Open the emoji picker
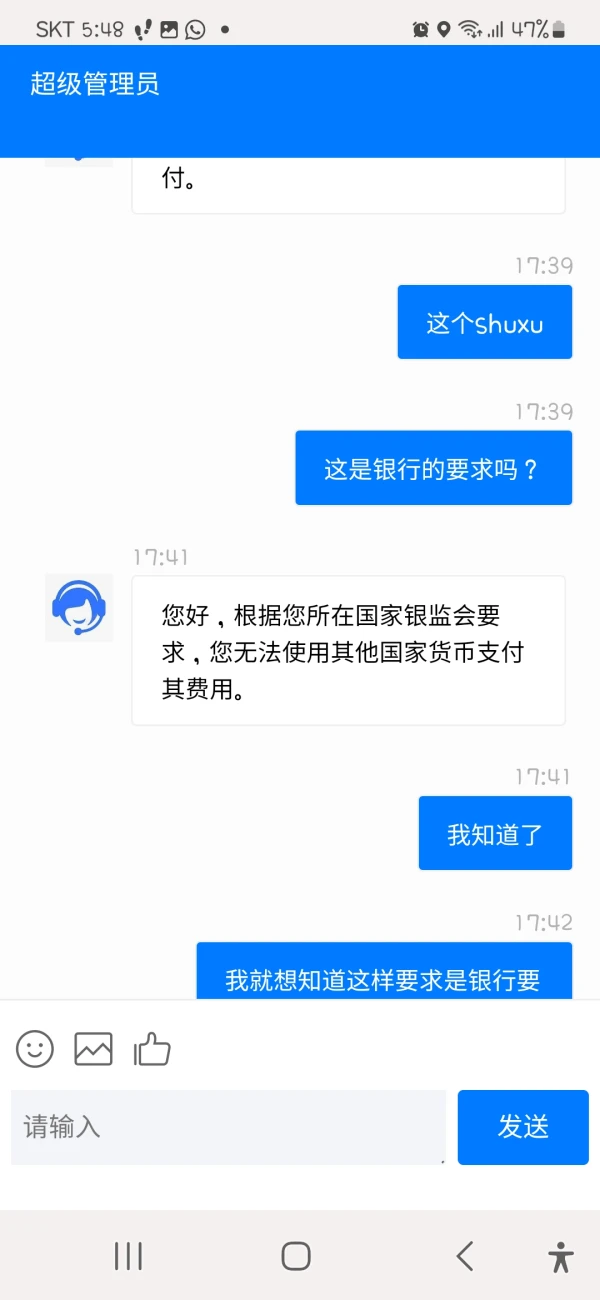This screenshot has width=600, height=1300. click(x=35, y=1048)
